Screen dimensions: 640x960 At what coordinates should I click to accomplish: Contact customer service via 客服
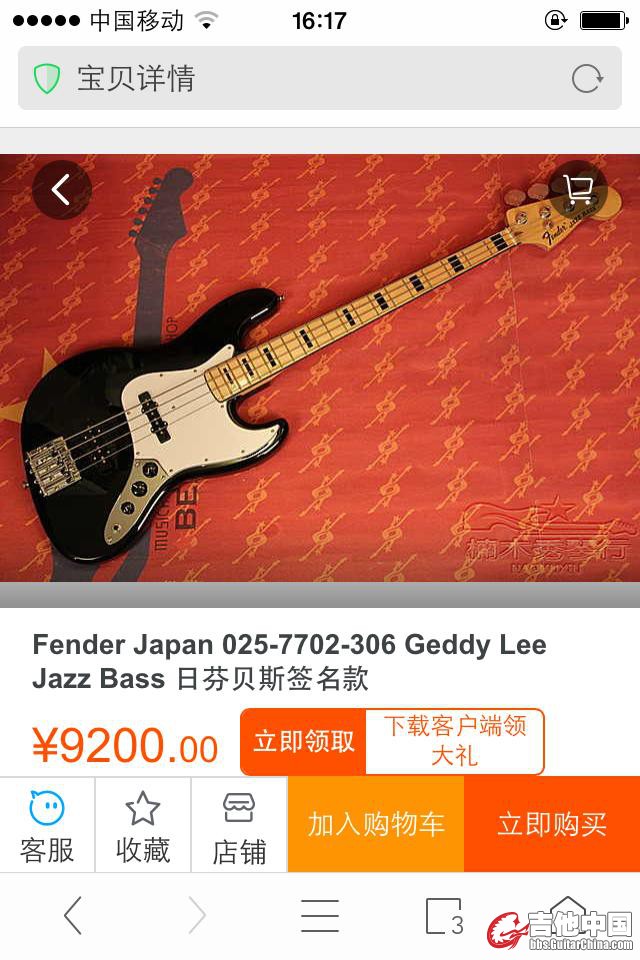[x=47, y=825]
